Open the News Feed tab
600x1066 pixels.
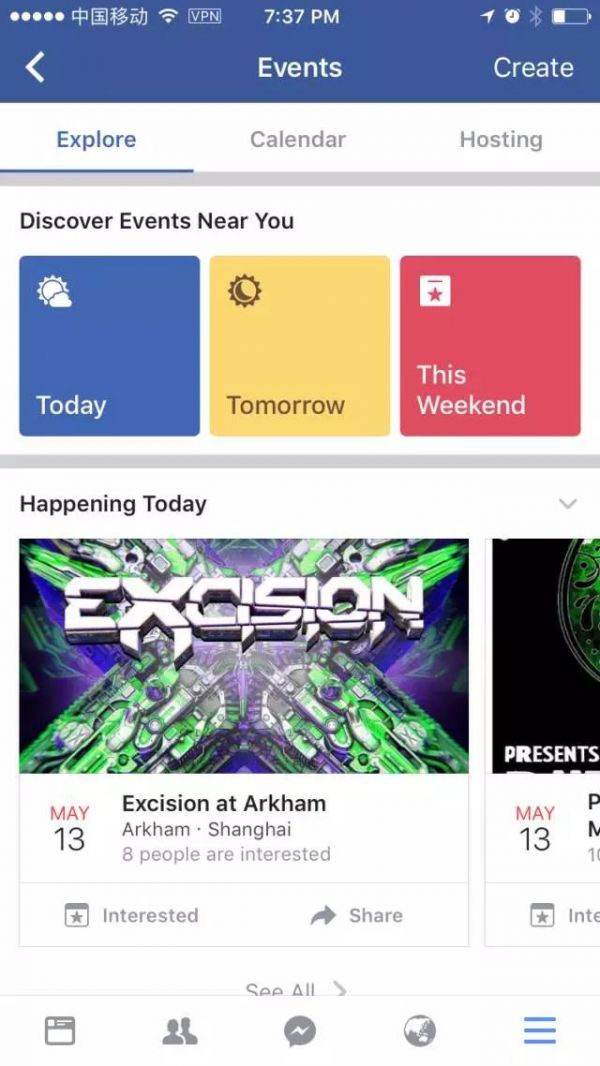click(x=60, y=1031)
